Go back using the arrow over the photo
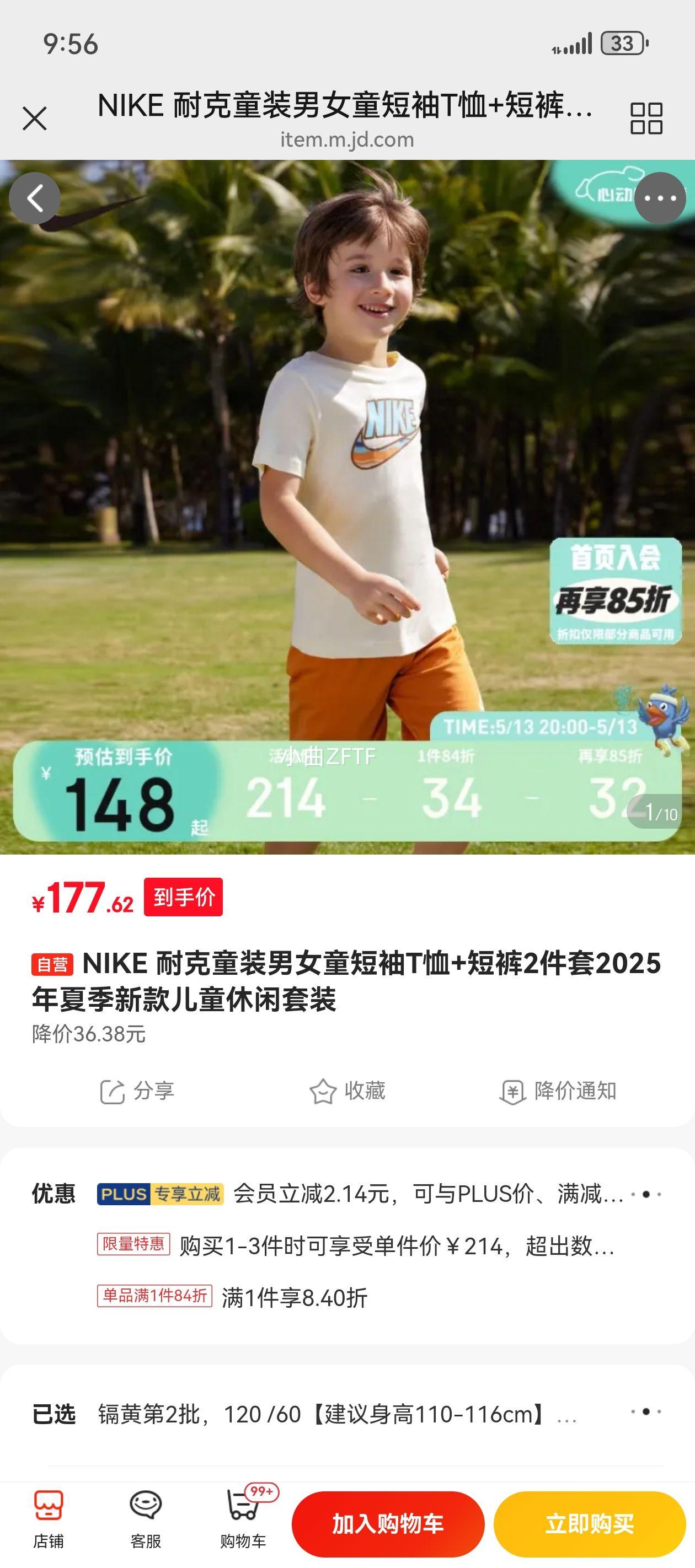Image resolution: width=695 pixels, height=1568 pixels. click(x=35, y=198)
